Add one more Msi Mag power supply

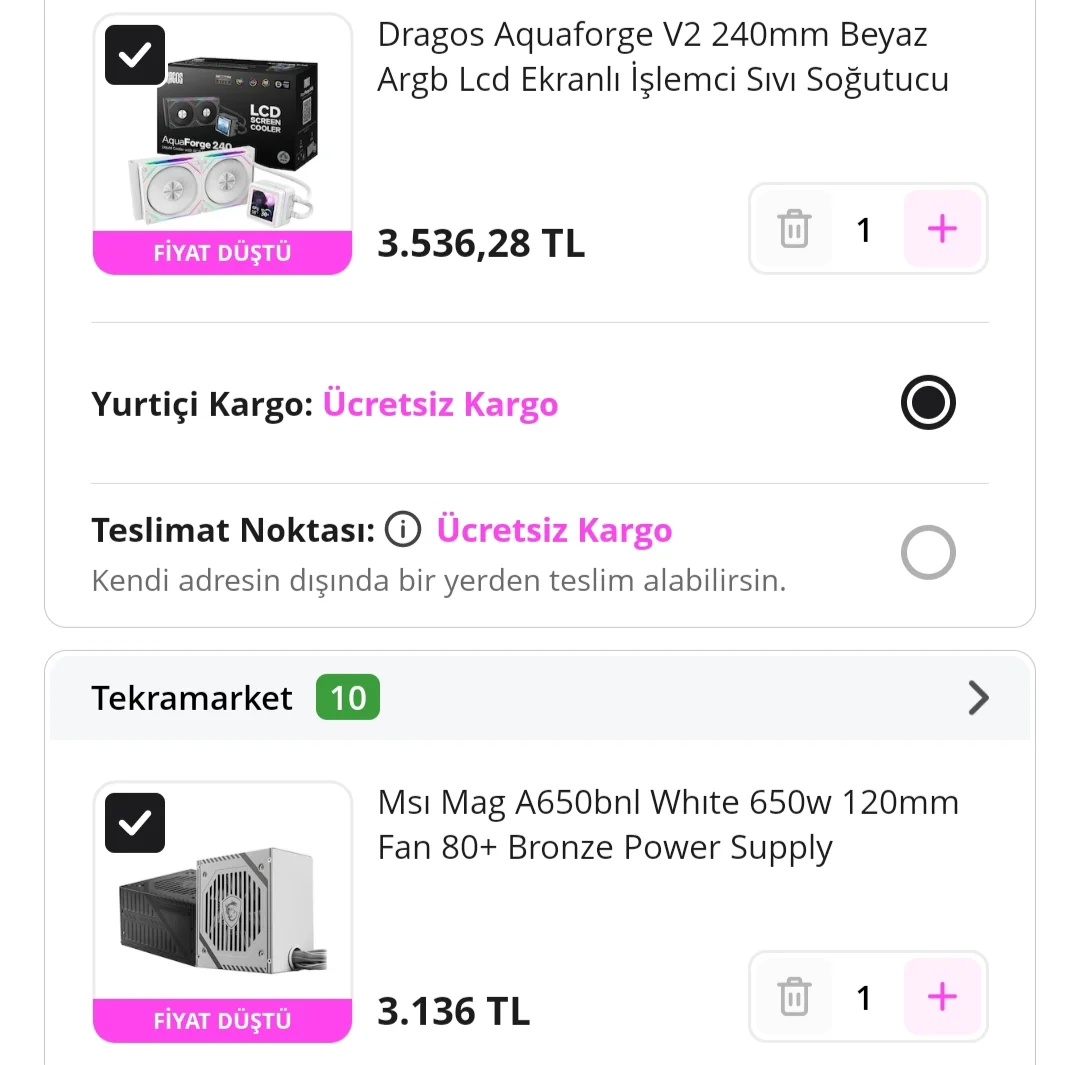(x=942, y=998)
